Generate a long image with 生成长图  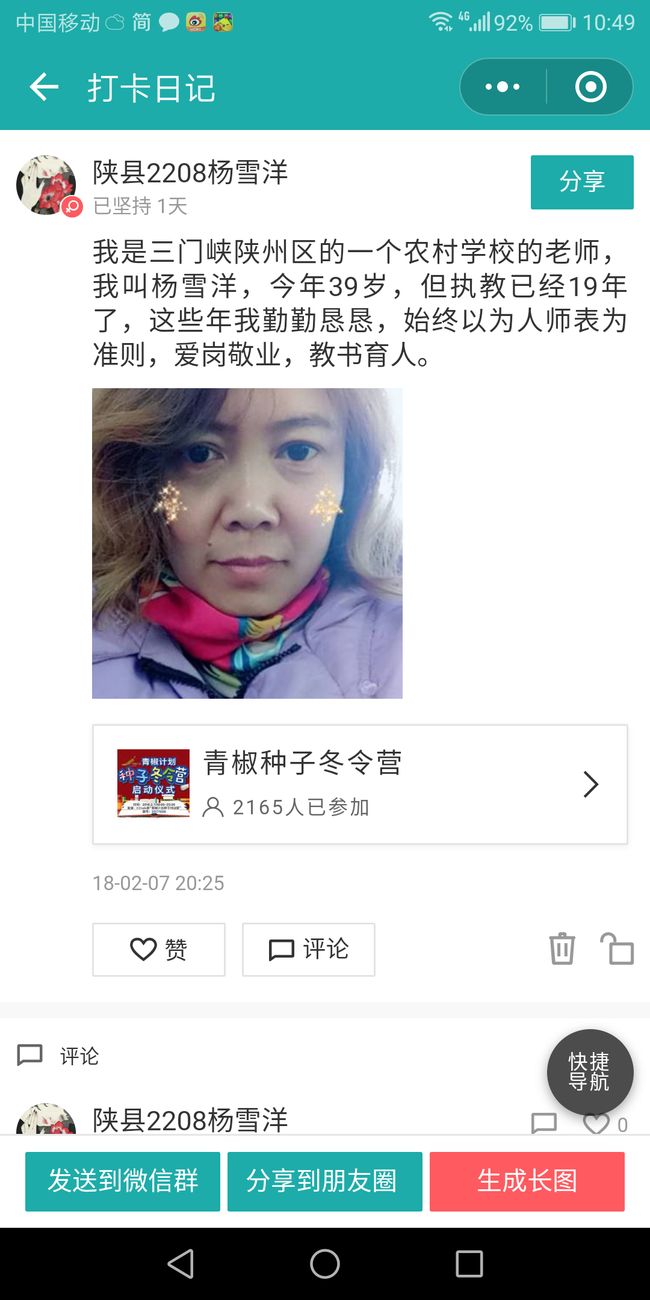click(527, 1181)
